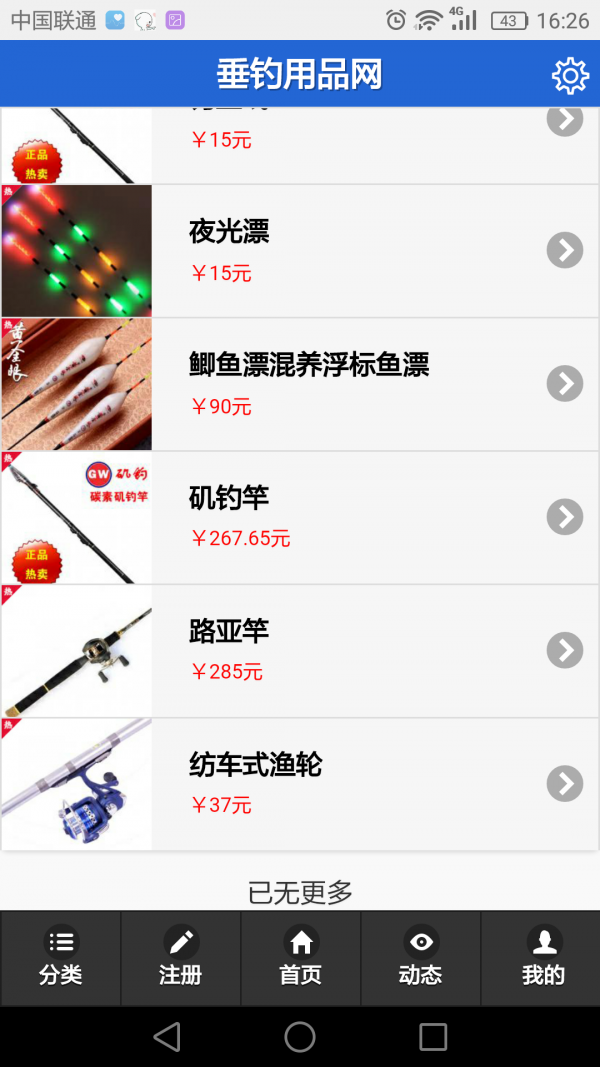Select the 路亚竿 item
The height and width of the screenshot is (1067, 600).
pos(300,651)
